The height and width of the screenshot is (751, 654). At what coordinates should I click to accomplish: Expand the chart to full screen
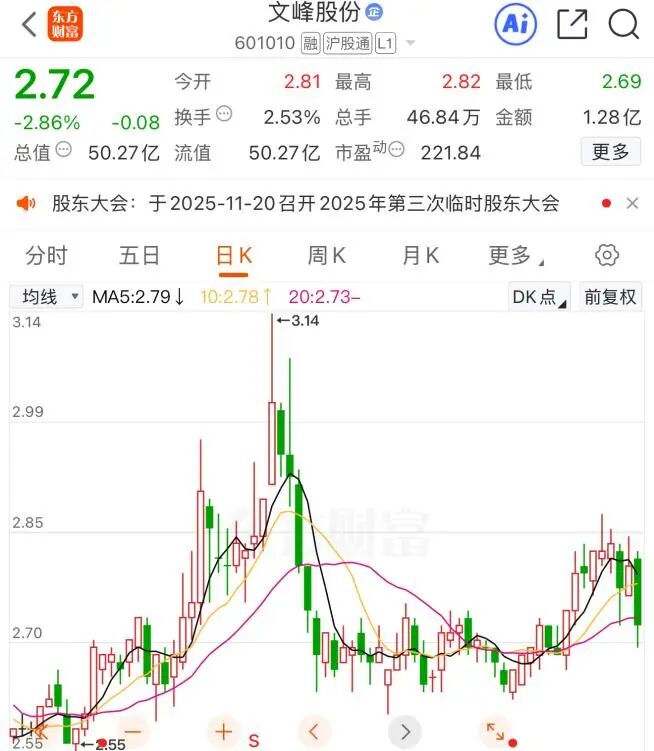click(493, 729)
